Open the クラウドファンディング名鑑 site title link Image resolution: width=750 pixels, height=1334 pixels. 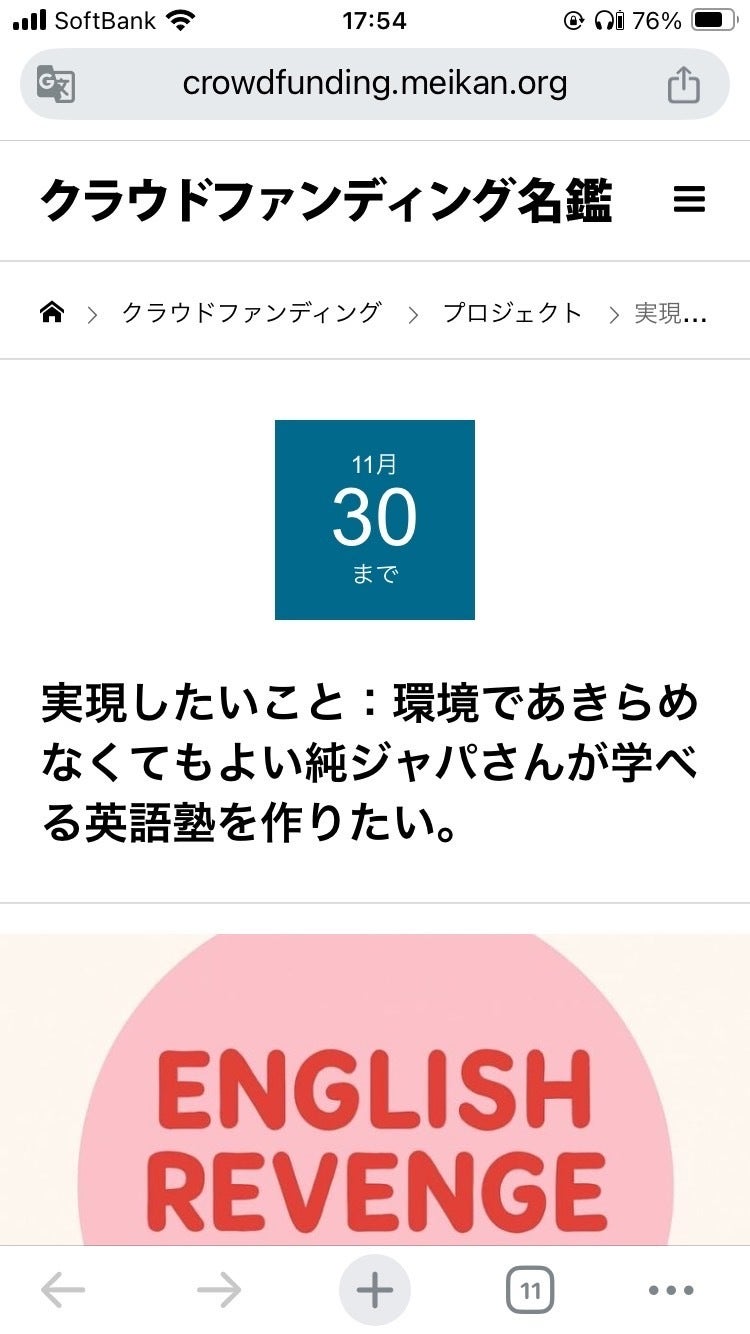coord(326,201)
